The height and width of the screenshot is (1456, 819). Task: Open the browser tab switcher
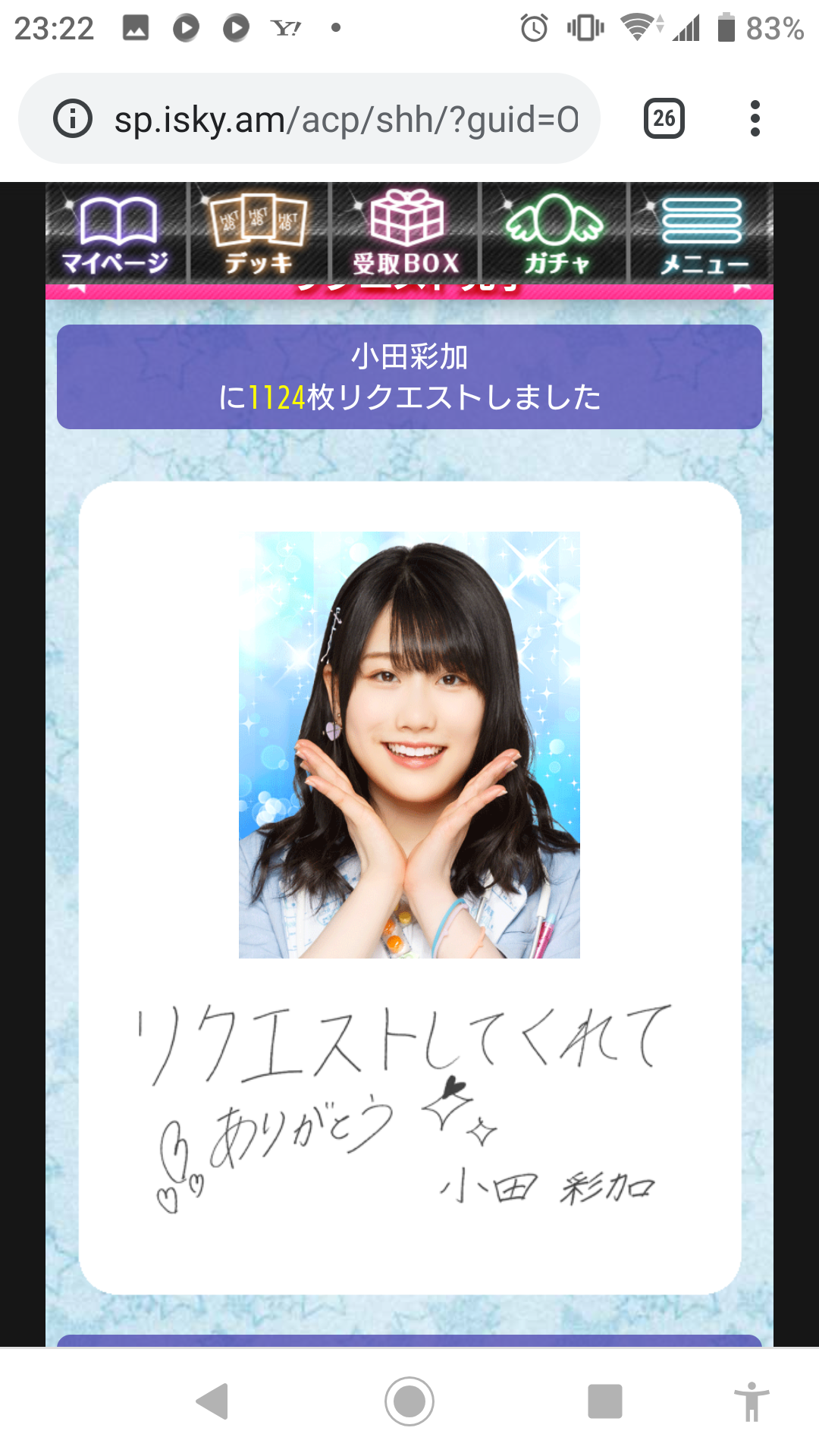pos(664,119)
